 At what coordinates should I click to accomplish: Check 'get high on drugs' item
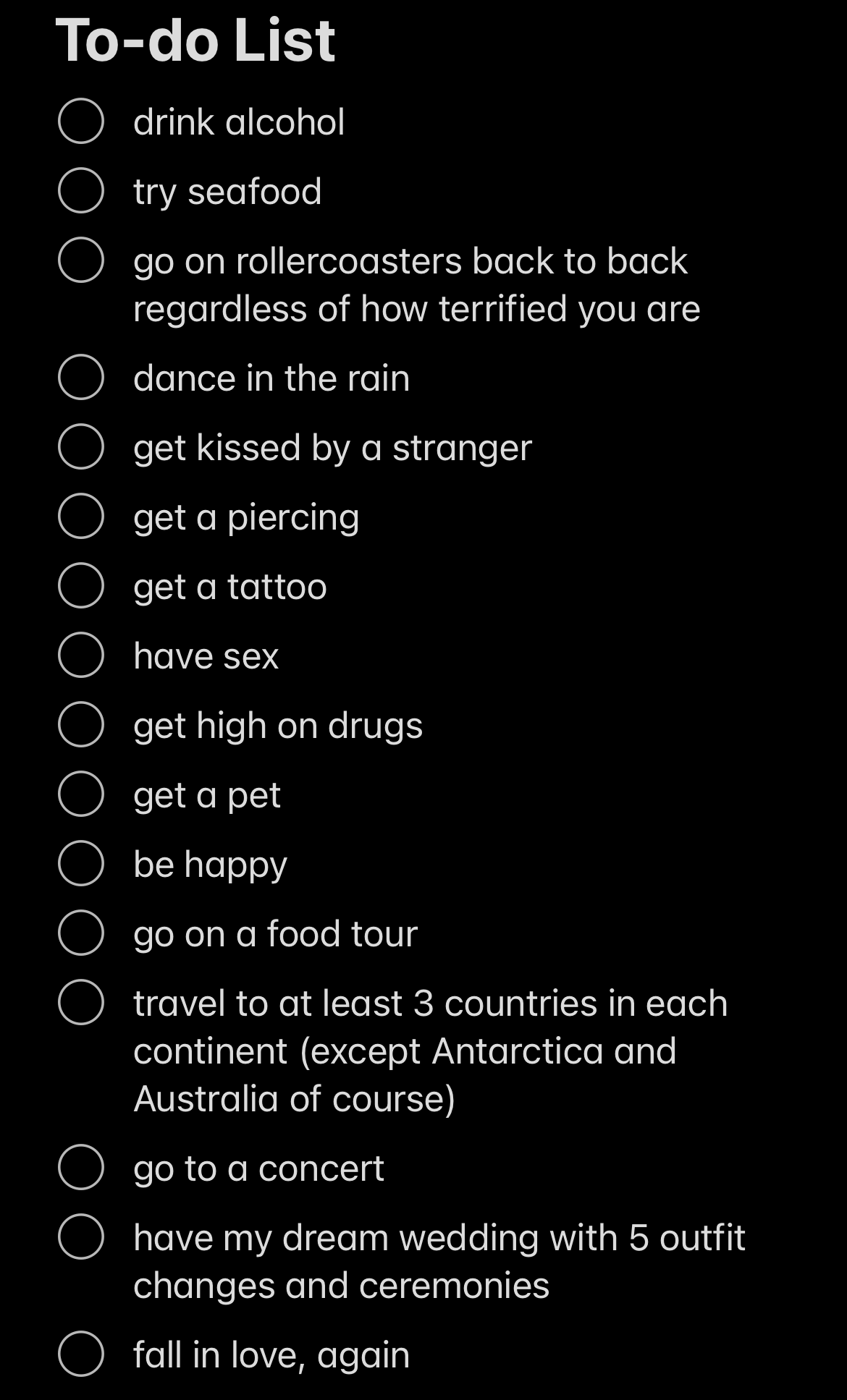coord(80,724)
